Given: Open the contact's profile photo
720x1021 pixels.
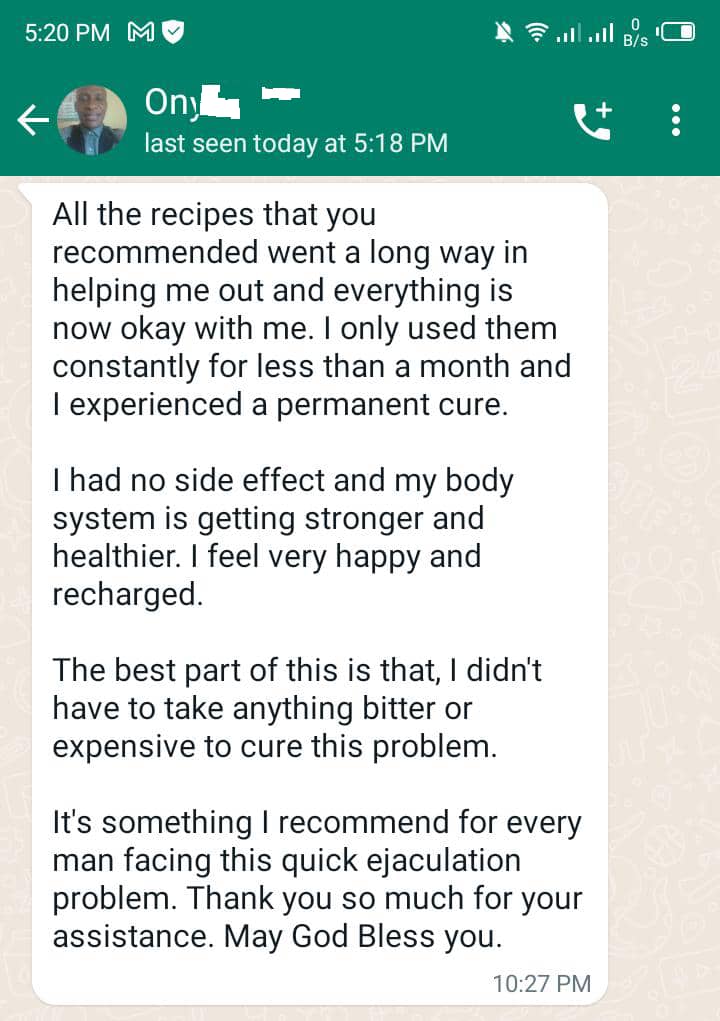Looking at the screenshot, I should point(93,120).
